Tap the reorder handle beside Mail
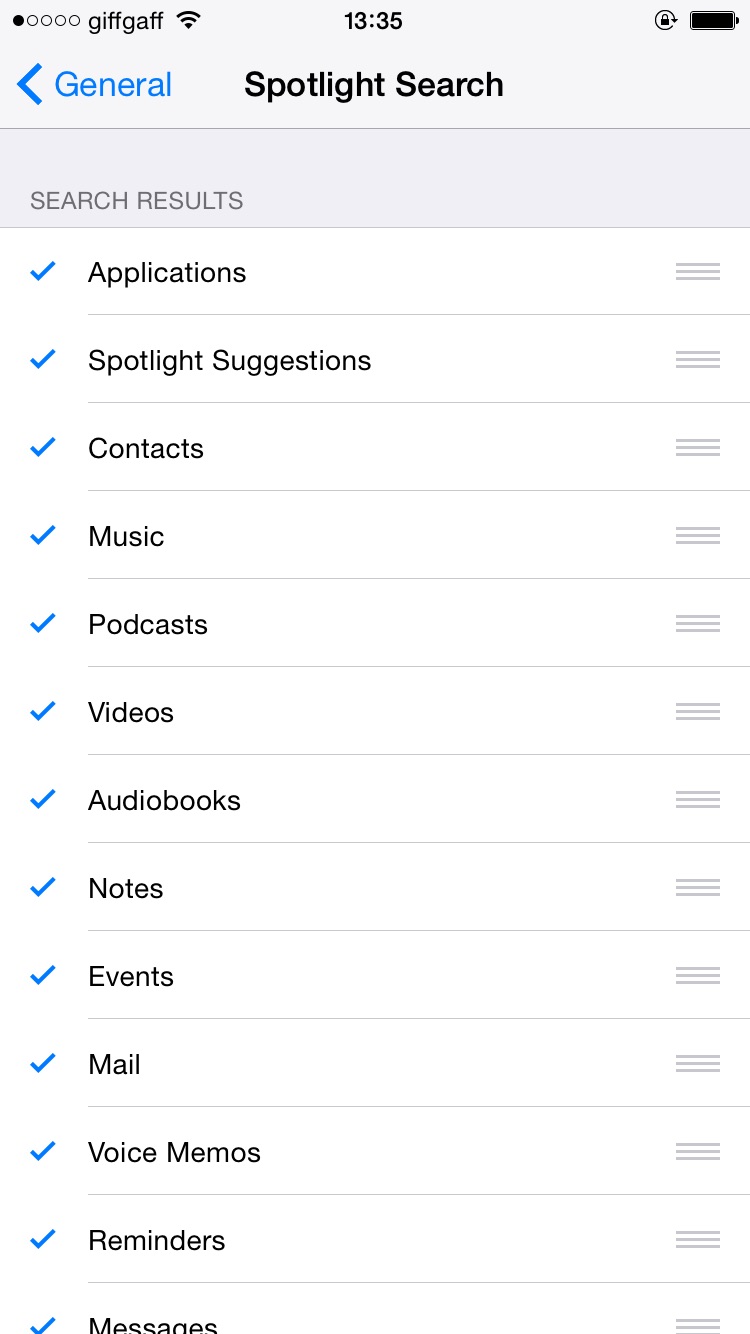 click(x=698, y=1064)
